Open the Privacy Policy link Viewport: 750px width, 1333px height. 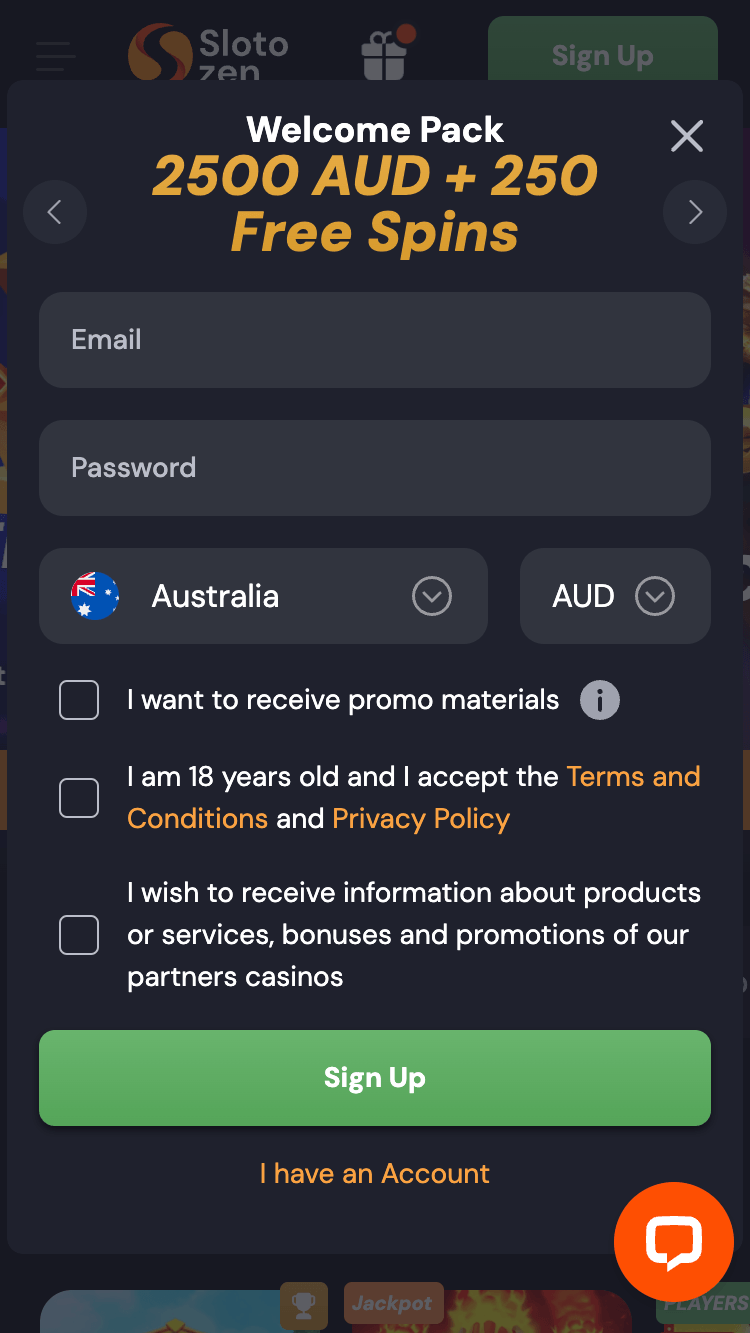click(x=420, y=818)
